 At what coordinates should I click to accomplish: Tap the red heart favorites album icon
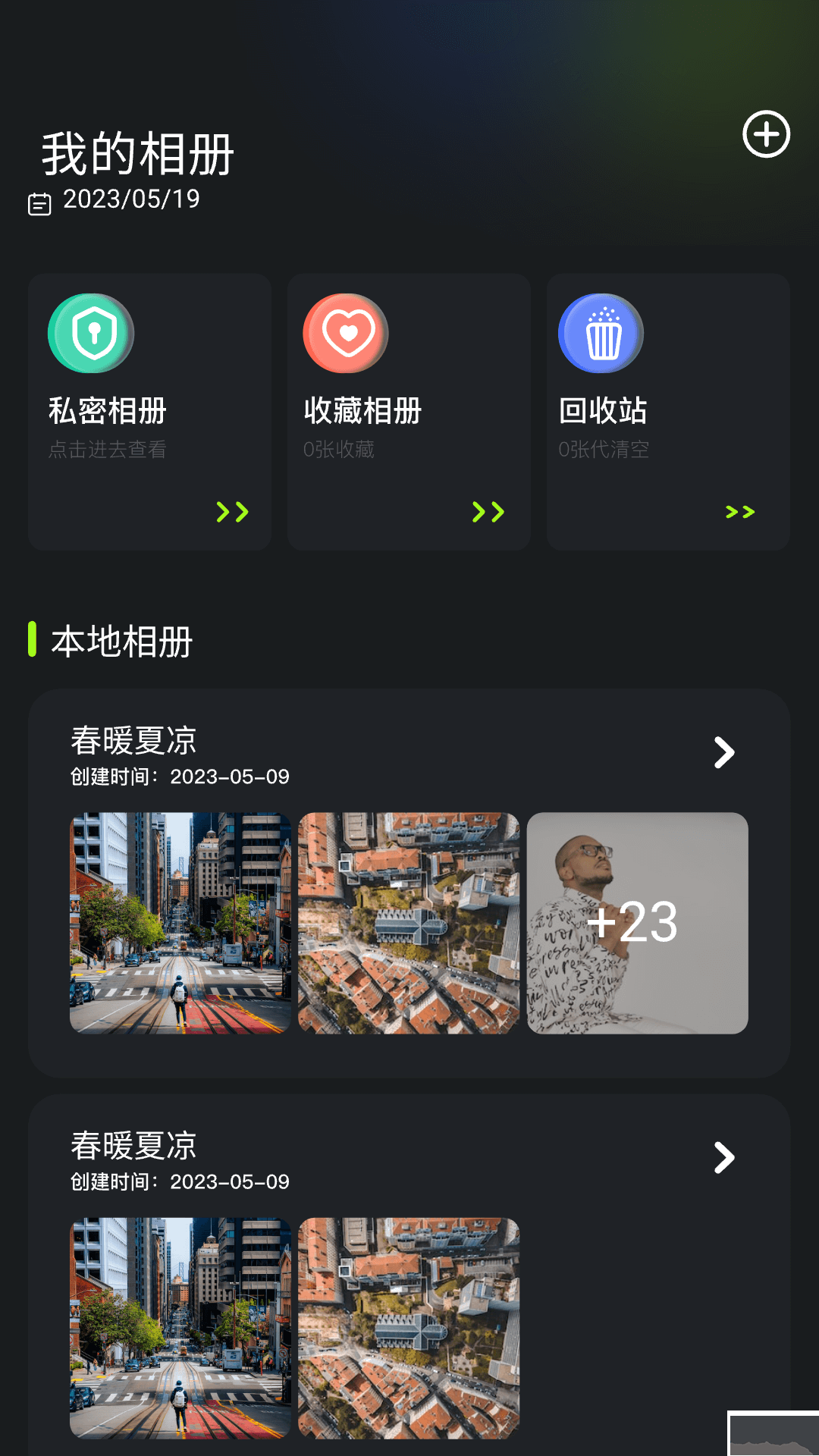(x=347, y=332)
